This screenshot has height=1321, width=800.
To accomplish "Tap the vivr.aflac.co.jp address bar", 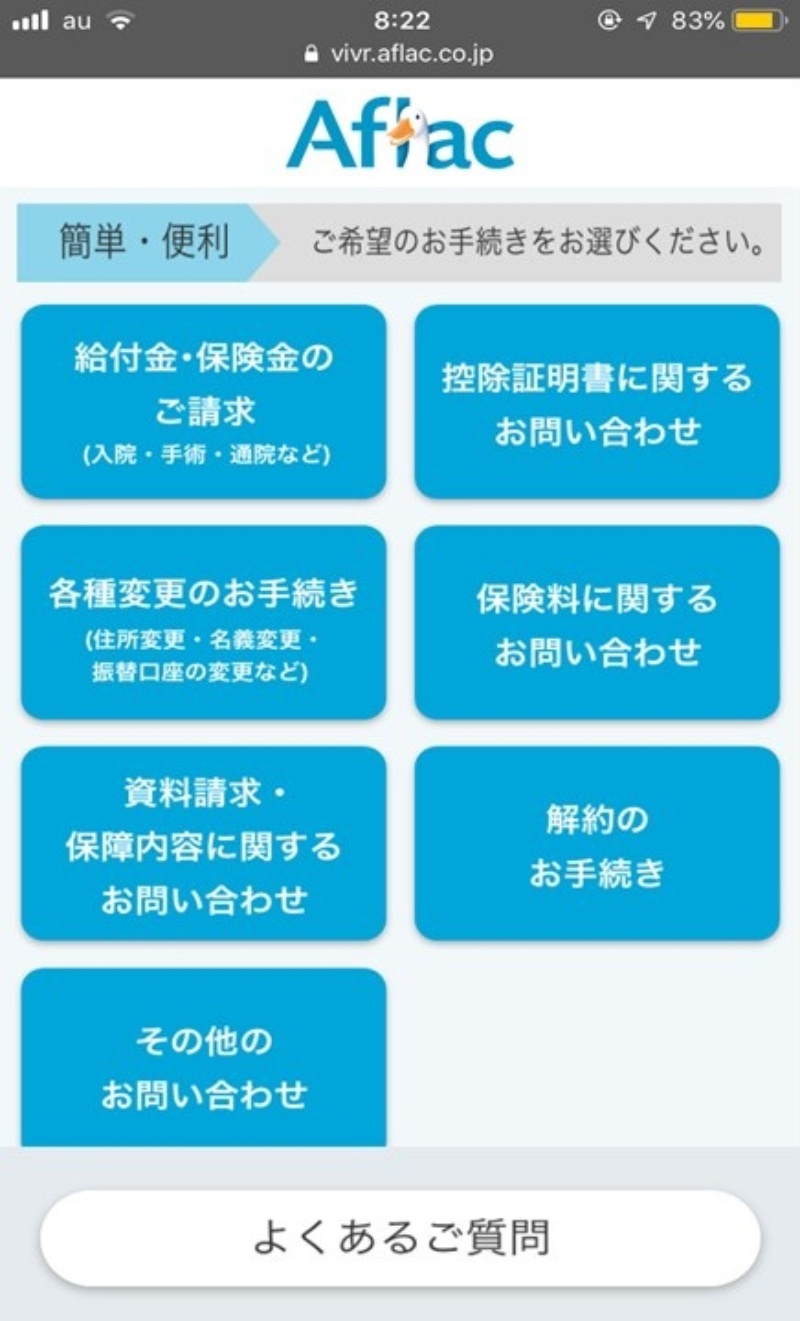I will 400,54.
